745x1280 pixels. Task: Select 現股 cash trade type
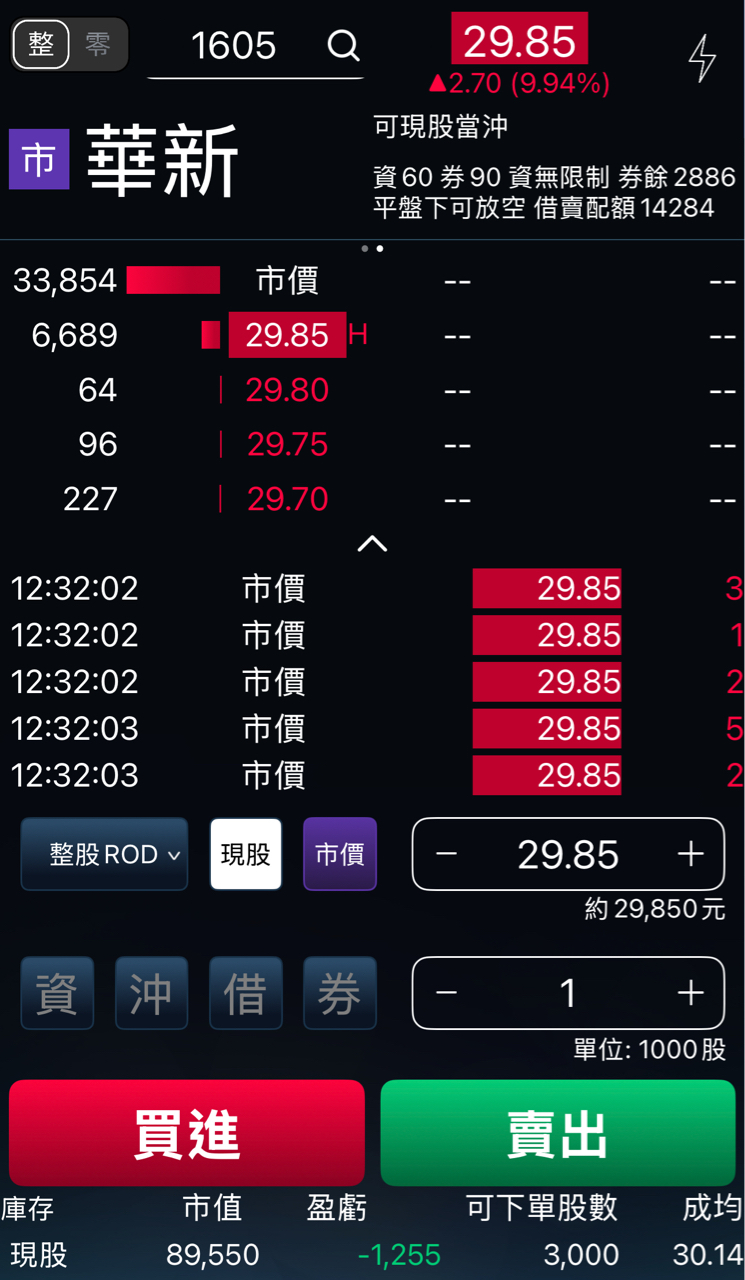pos(246,854)
